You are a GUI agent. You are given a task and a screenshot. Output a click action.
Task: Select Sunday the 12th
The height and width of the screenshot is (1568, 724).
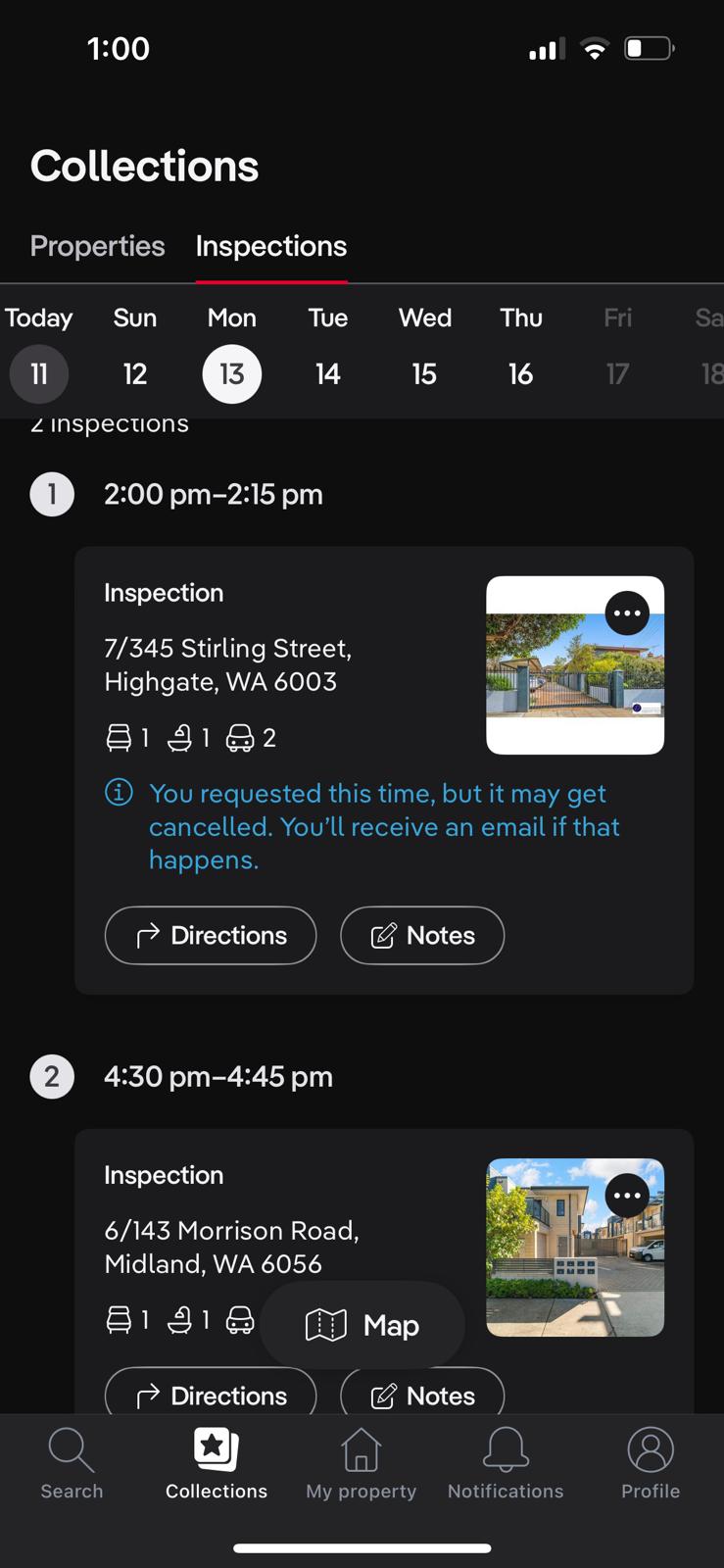[x=135, y=373]
